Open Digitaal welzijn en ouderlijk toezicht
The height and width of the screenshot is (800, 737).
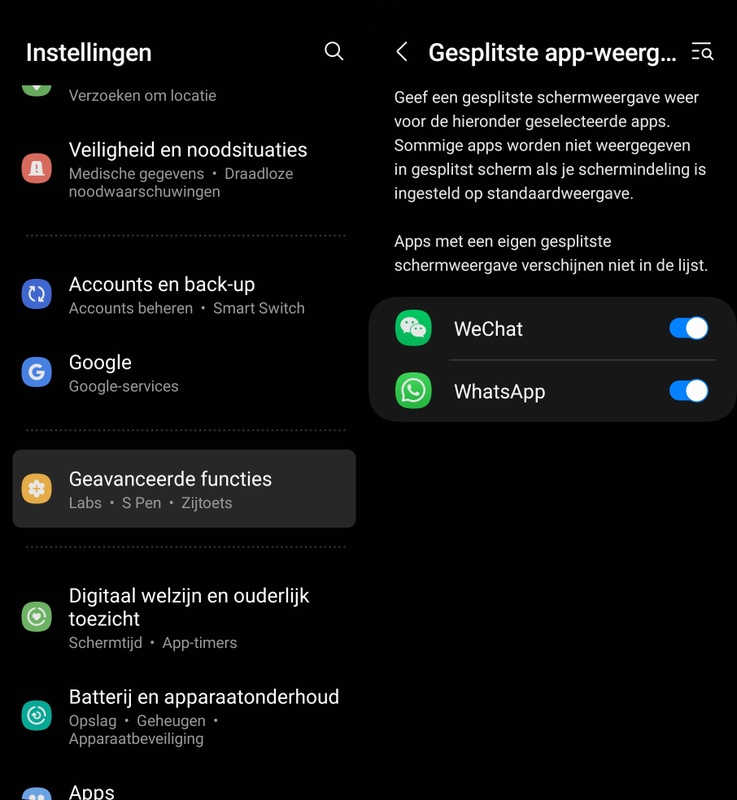[187, 617]
